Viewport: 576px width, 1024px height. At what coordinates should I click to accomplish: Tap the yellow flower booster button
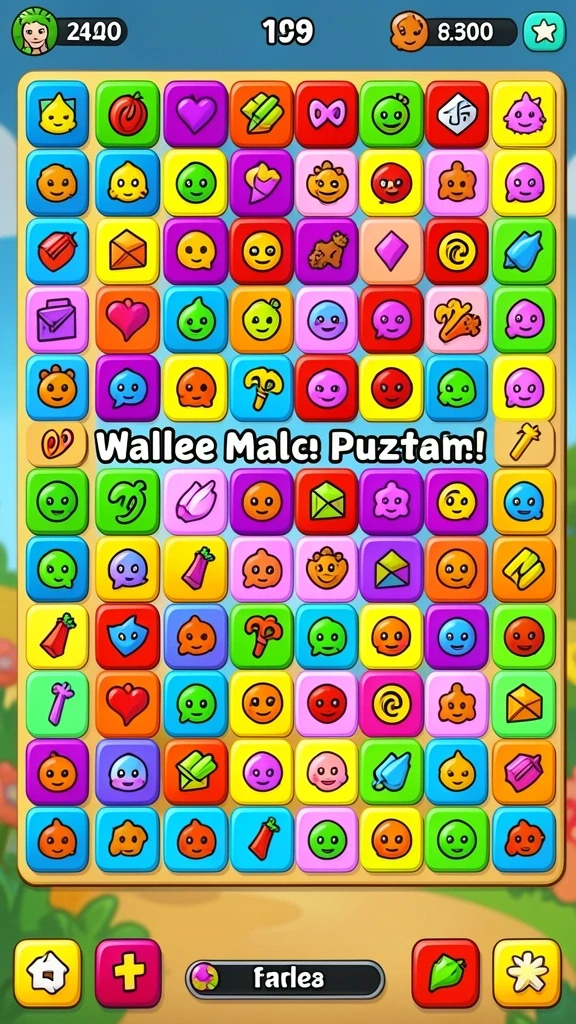526,972
